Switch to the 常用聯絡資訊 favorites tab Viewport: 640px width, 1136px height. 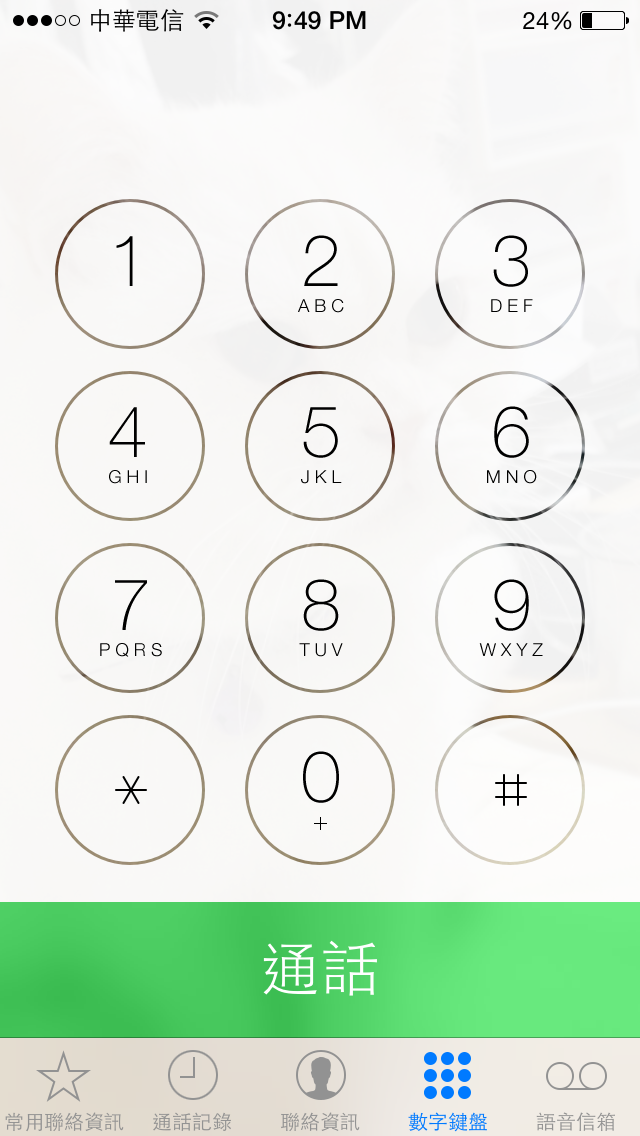click(x=64, y=1090)
